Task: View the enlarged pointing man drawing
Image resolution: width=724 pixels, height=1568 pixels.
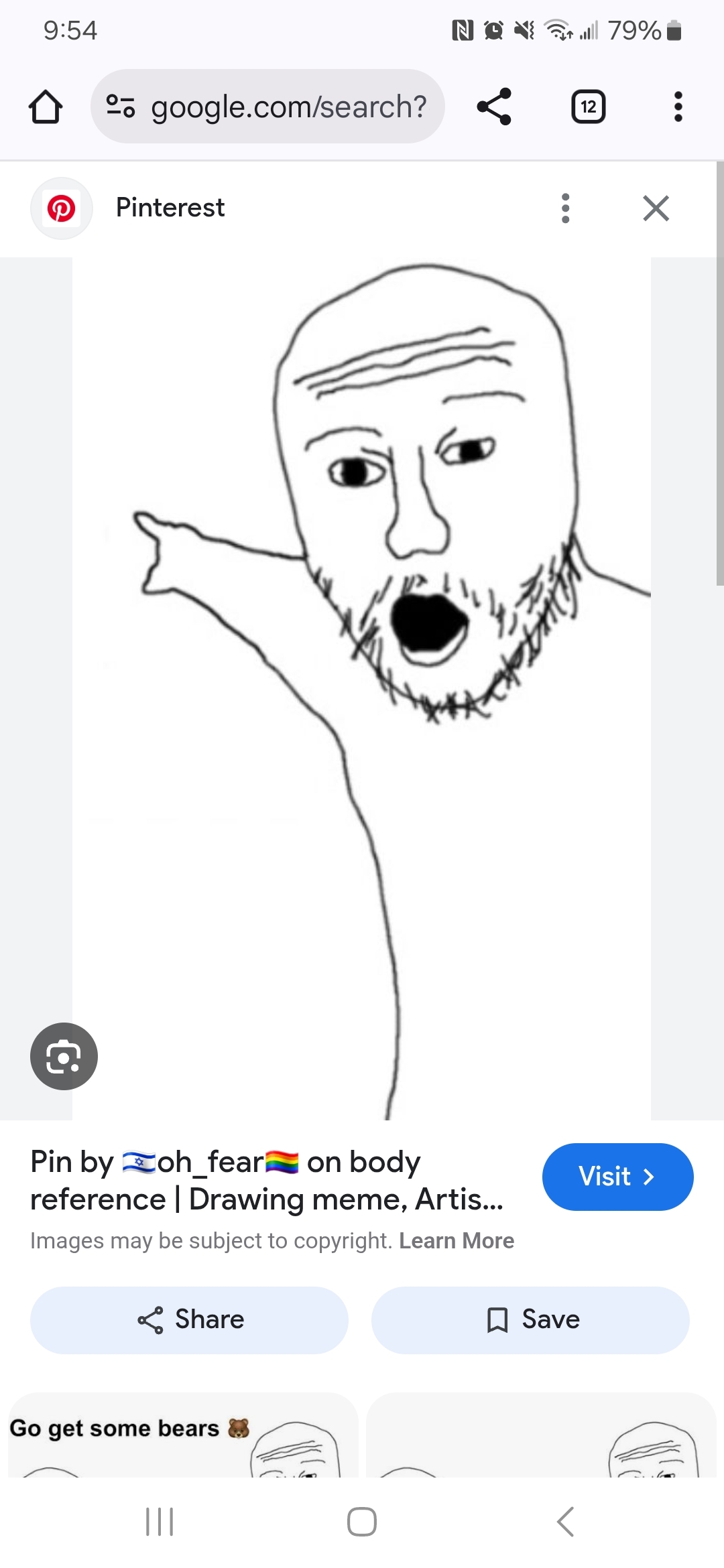Action: (x=362, y=688)
